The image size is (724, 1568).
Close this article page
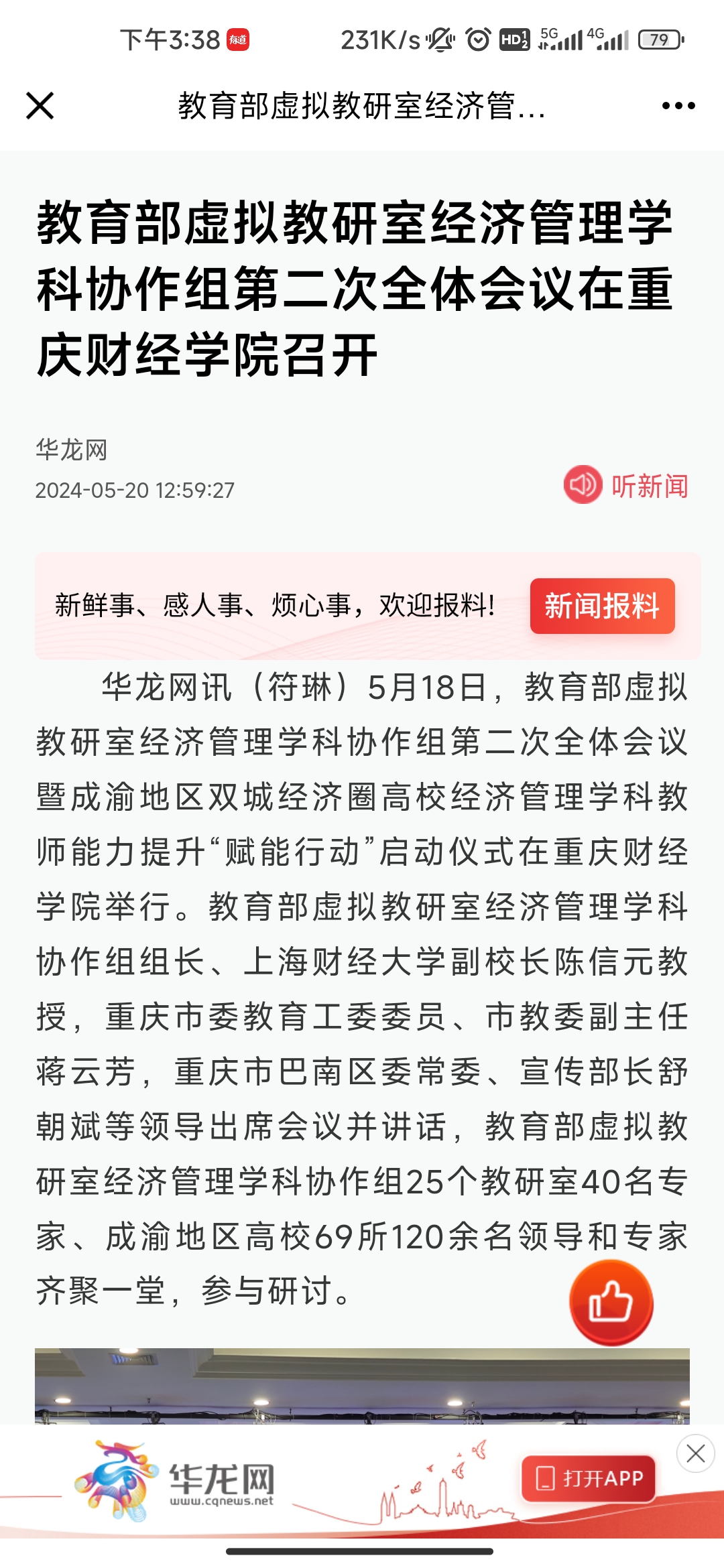click(x=40, y=106)
